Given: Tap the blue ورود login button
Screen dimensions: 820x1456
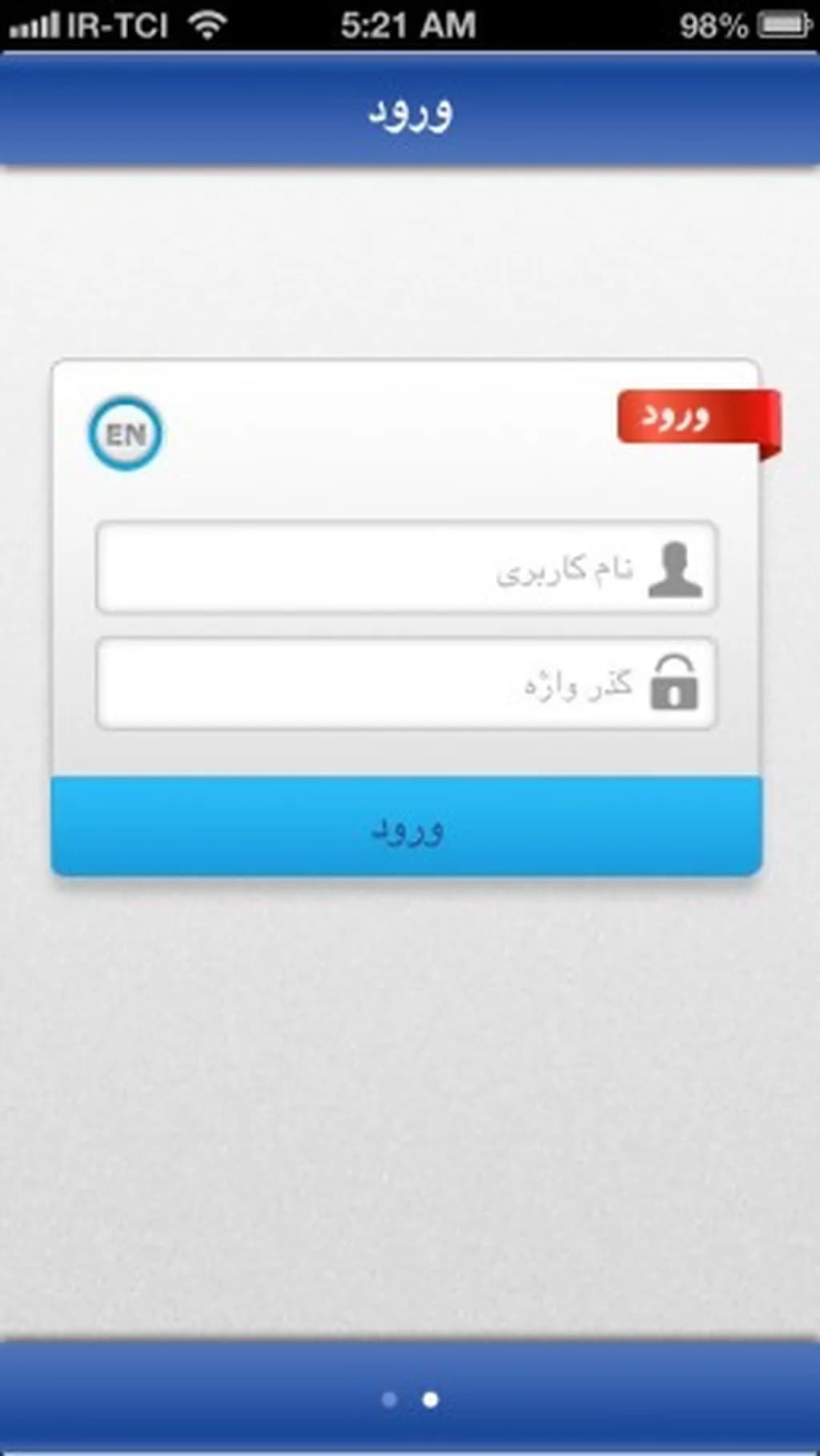Looking at the screenshot, I should 406,827.
